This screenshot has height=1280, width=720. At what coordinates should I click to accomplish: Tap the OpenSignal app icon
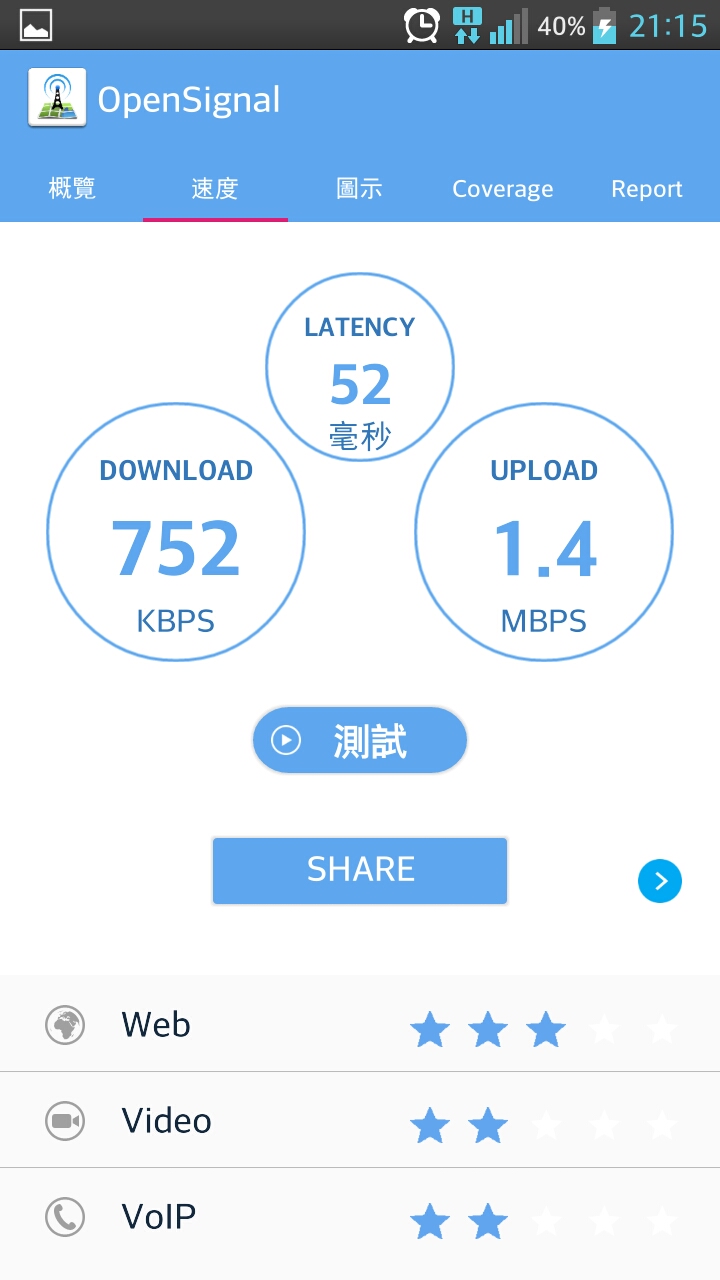coord(57,98)
